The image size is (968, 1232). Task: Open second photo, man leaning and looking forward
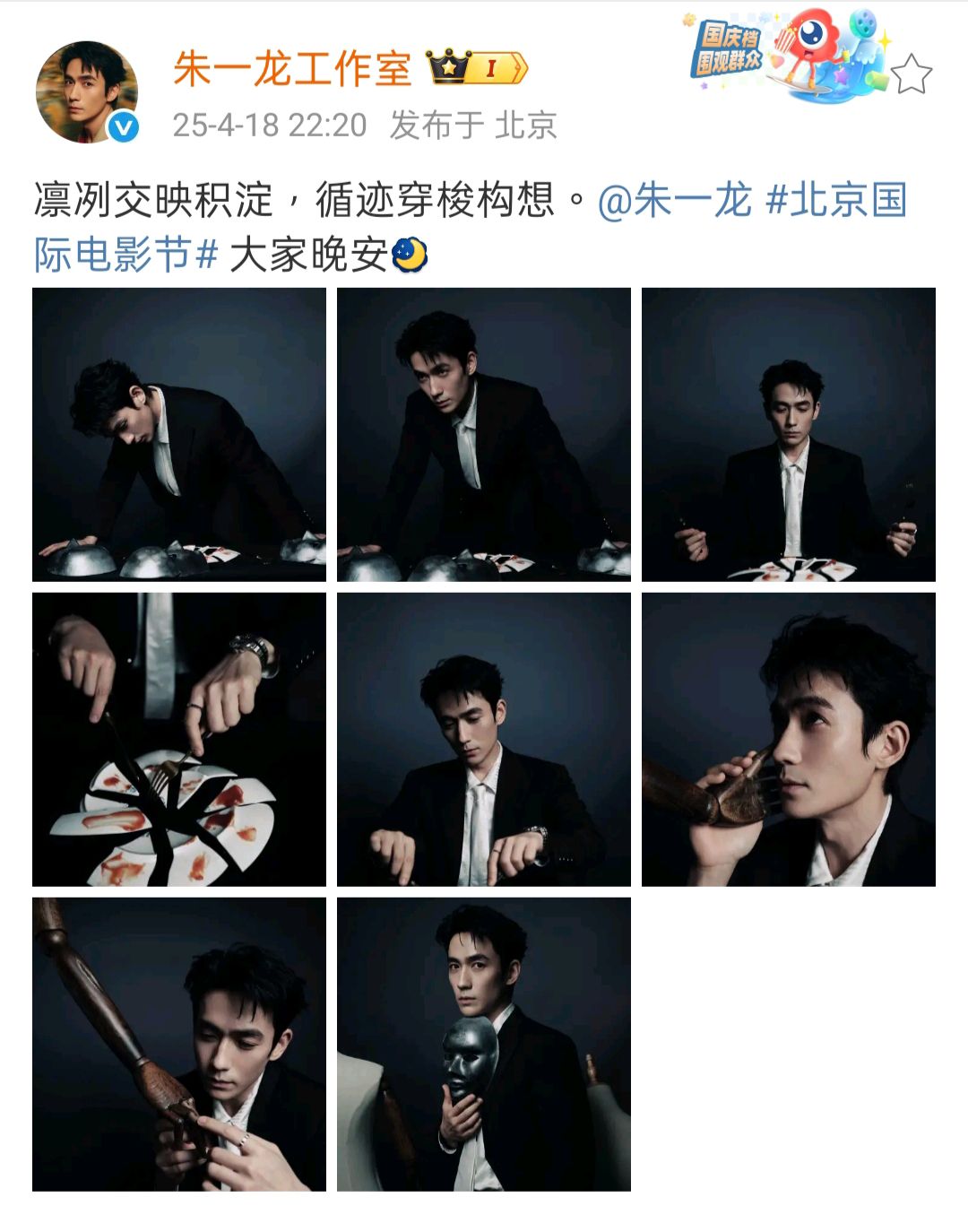tap(484, 434)
